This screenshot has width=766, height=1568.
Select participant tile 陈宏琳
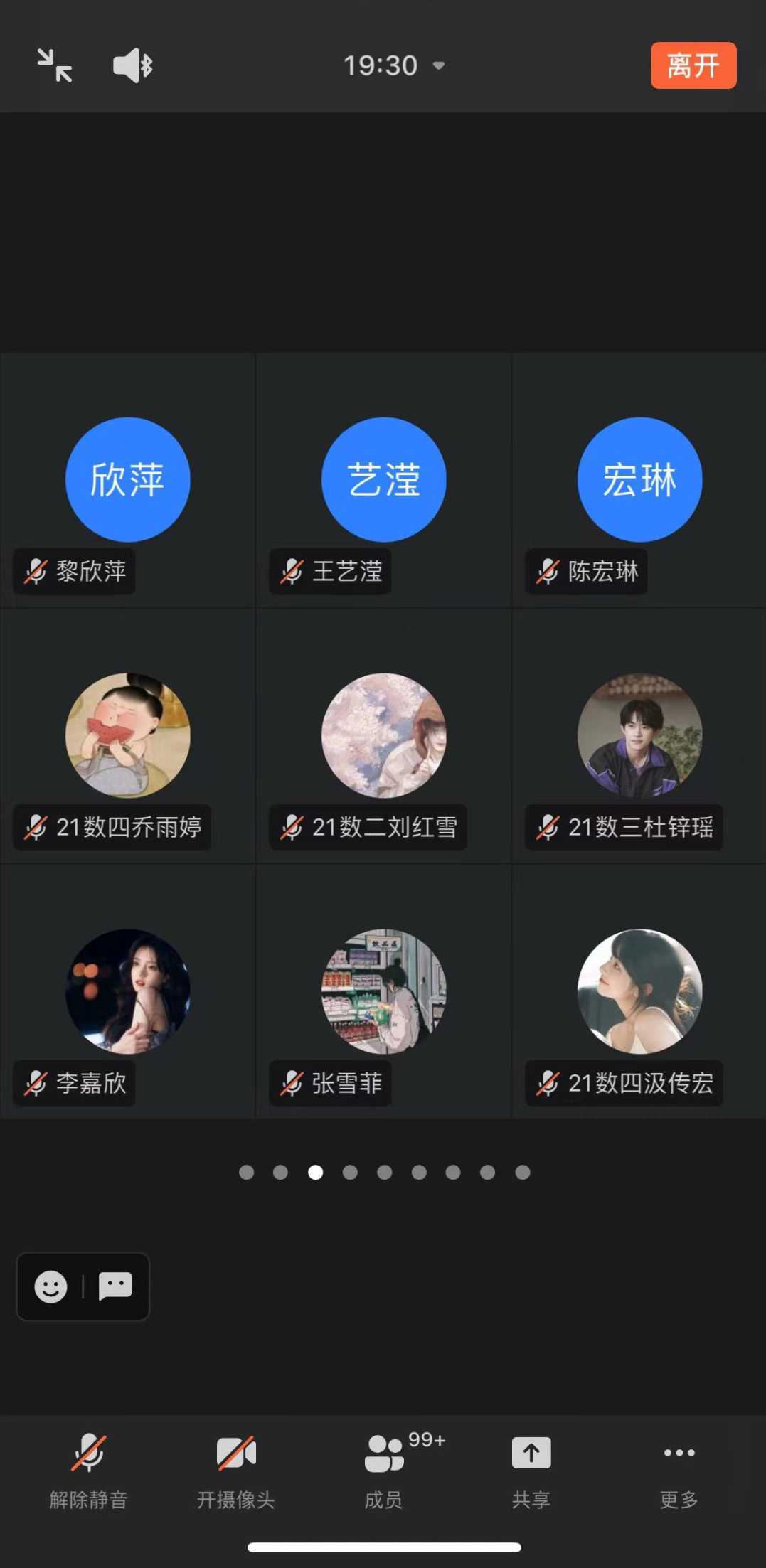(x=639, y=480)
